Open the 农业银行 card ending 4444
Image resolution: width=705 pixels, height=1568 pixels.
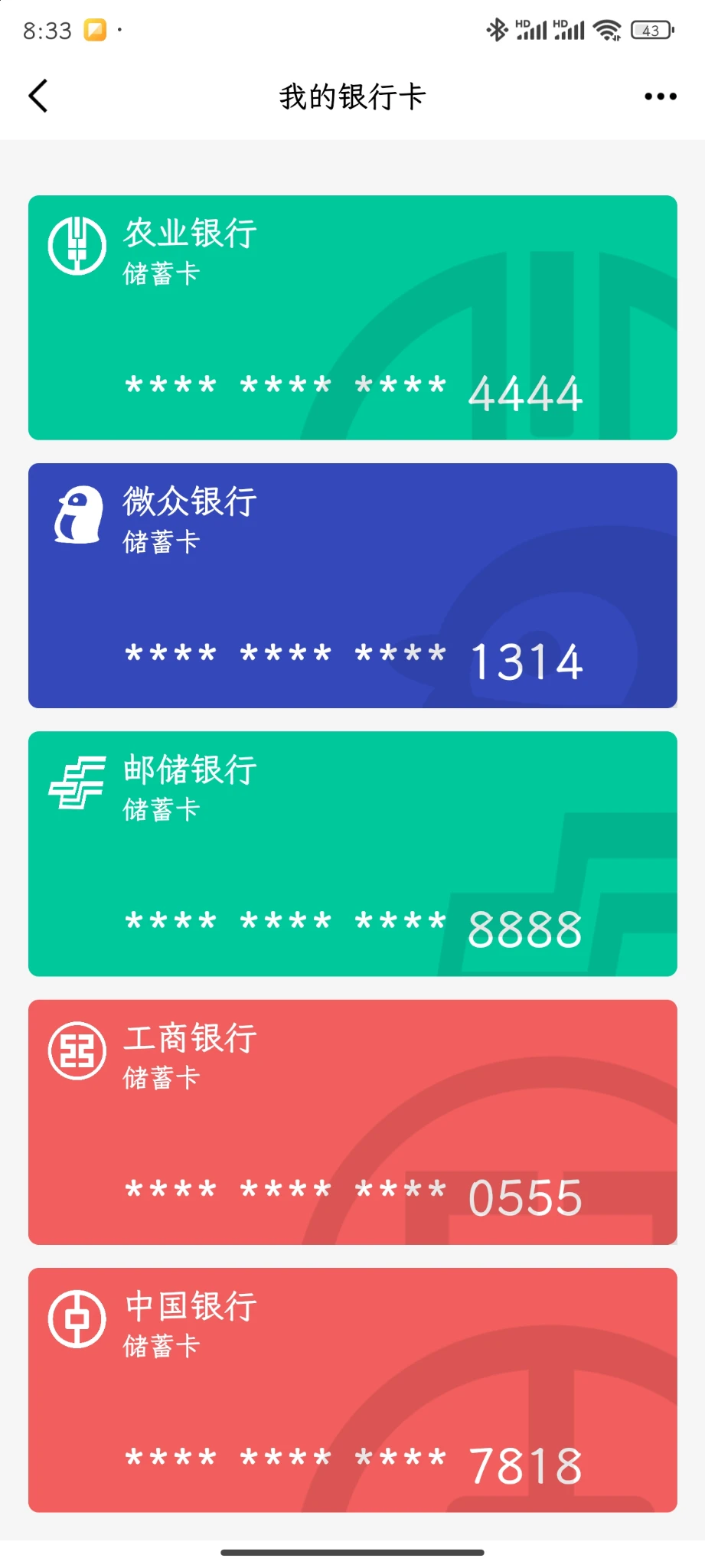coord(352,317)
